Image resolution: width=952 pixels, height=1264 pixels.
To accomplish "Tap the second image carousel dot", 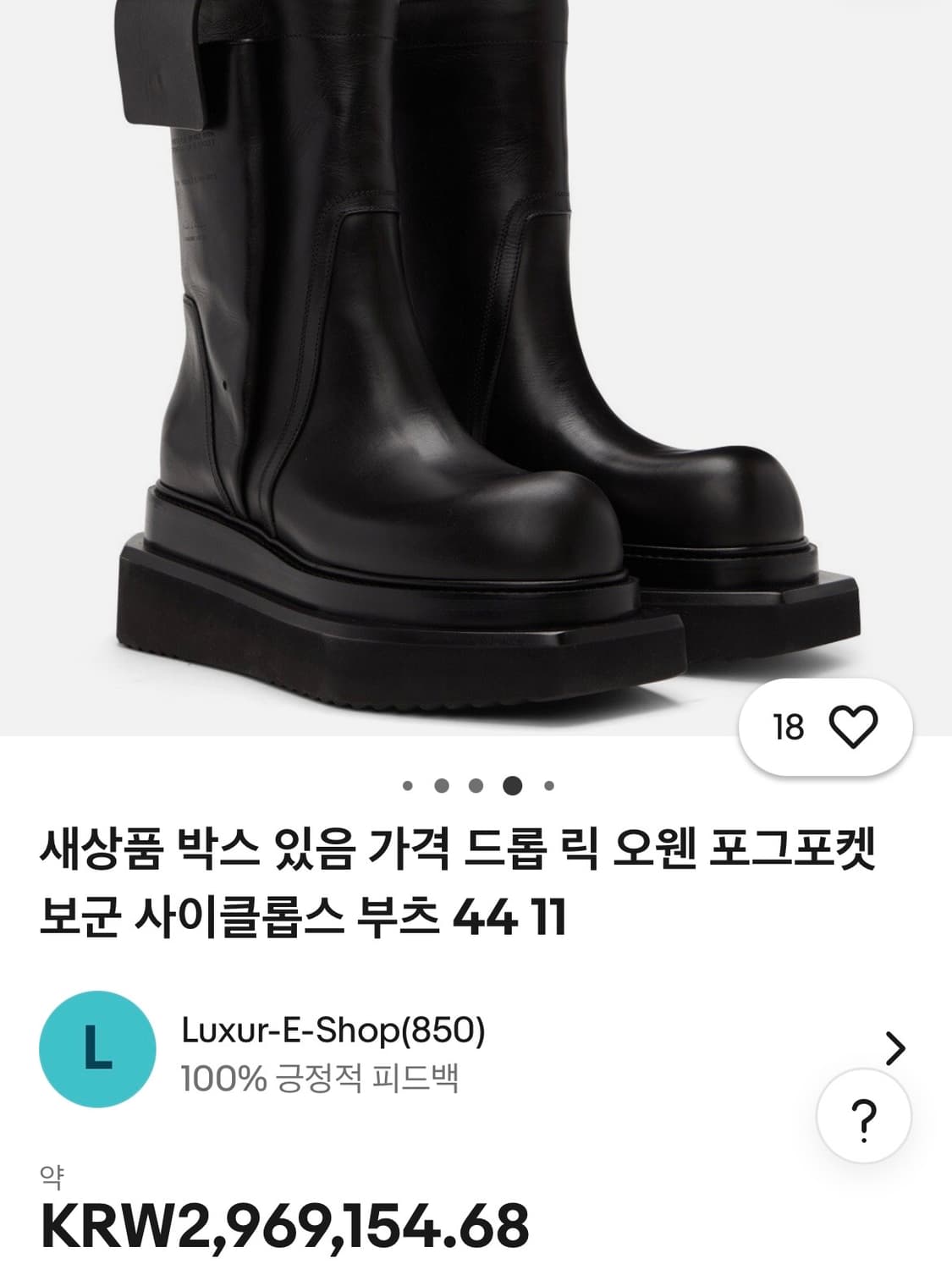I will [x=443, y=786].
